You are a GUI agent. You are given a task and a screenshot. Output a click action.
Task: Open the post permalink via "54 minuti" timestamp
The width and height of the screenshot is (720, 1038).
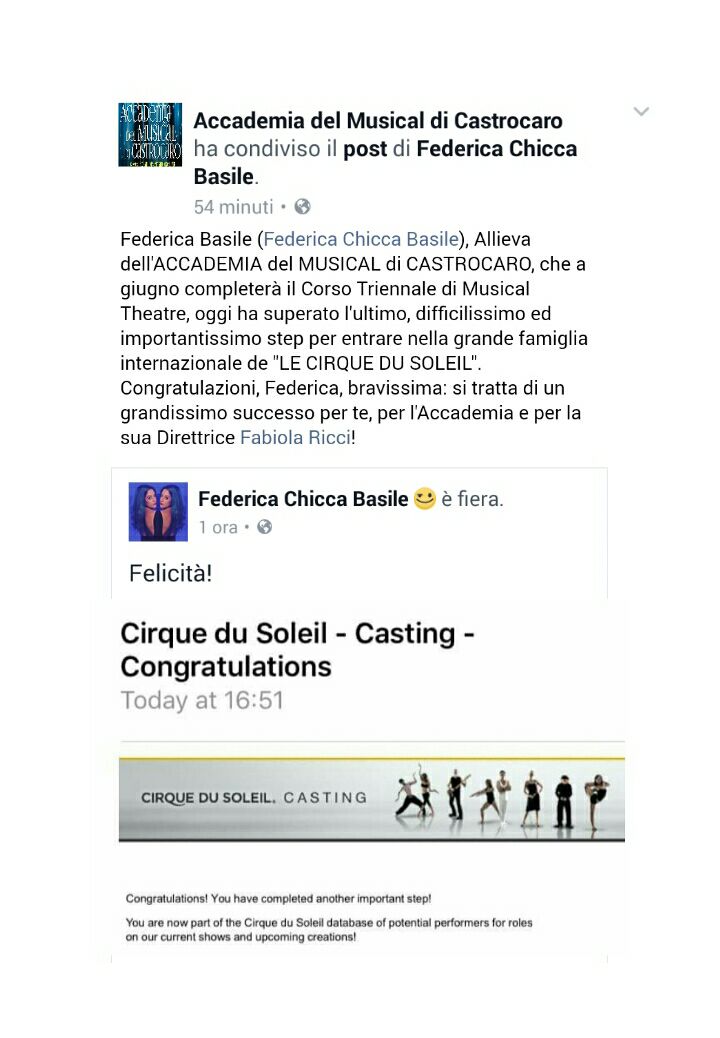coord(230,207)
